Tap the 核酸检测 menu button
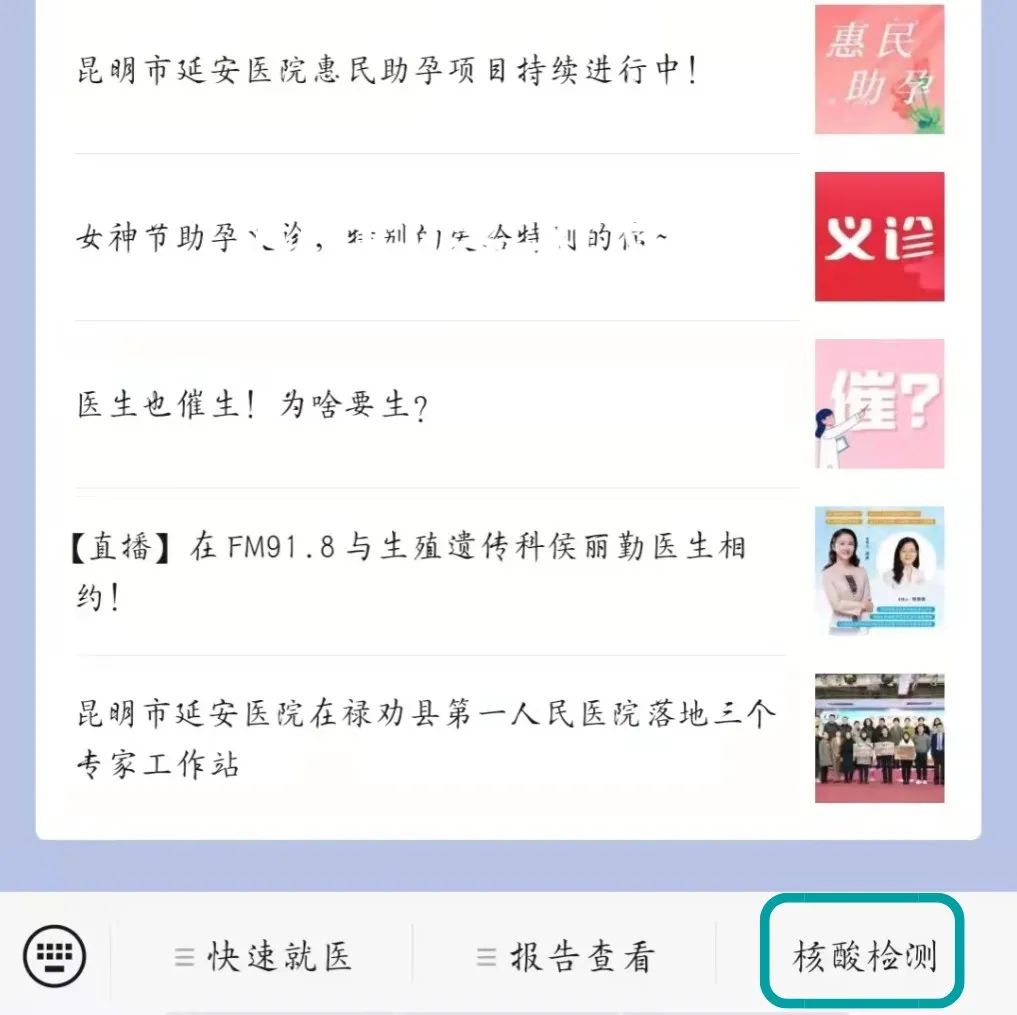Viewport: 1017px width, 1015px height. coord(864,955)
